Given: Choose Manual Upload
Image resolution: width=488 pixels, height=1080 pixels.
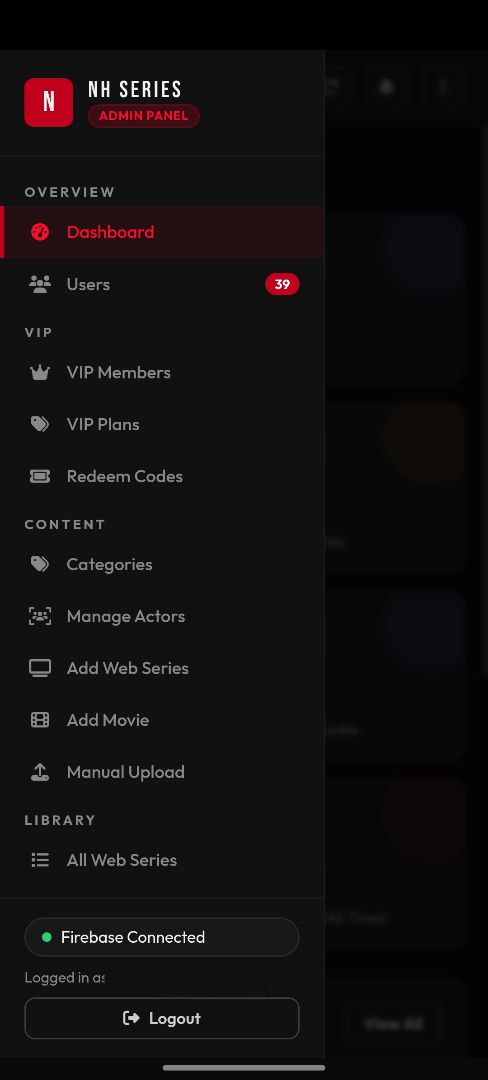Looking at the screenshot, I should [x=162, y=773].
